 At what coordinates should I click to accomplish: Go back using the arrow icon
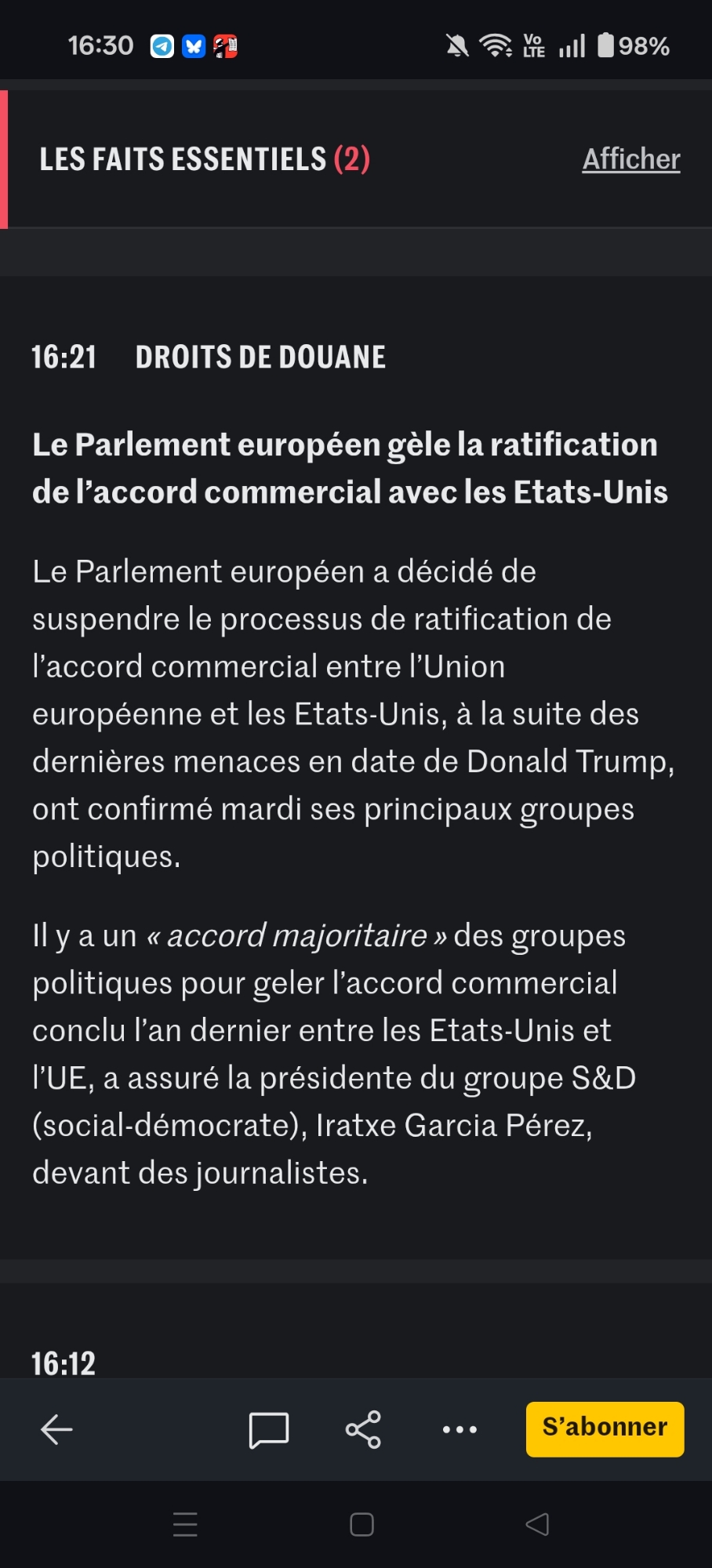click(56, 1429)
